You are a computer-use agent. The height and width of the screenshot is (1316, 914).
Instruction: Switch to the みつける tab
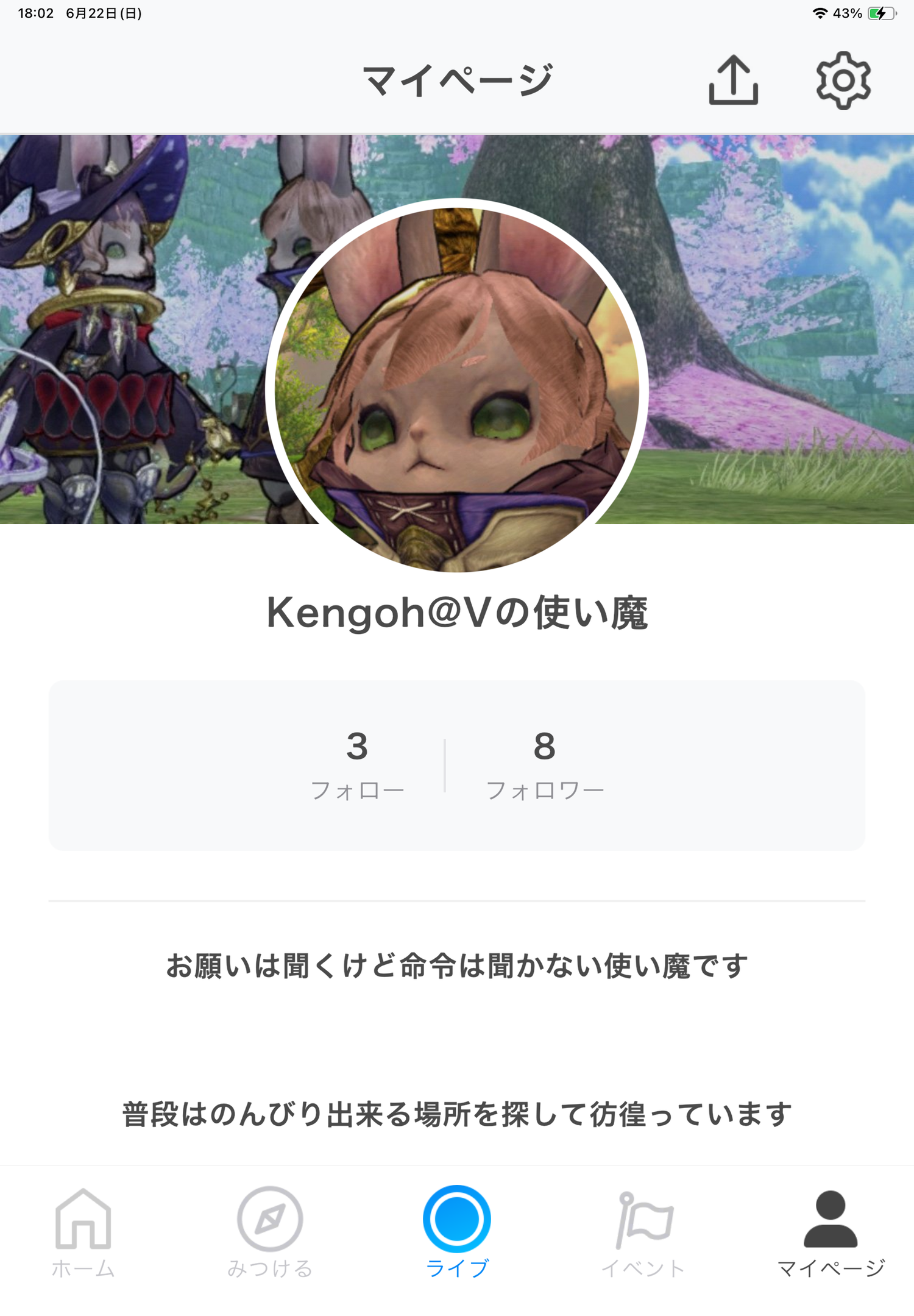coord(270,1232)
